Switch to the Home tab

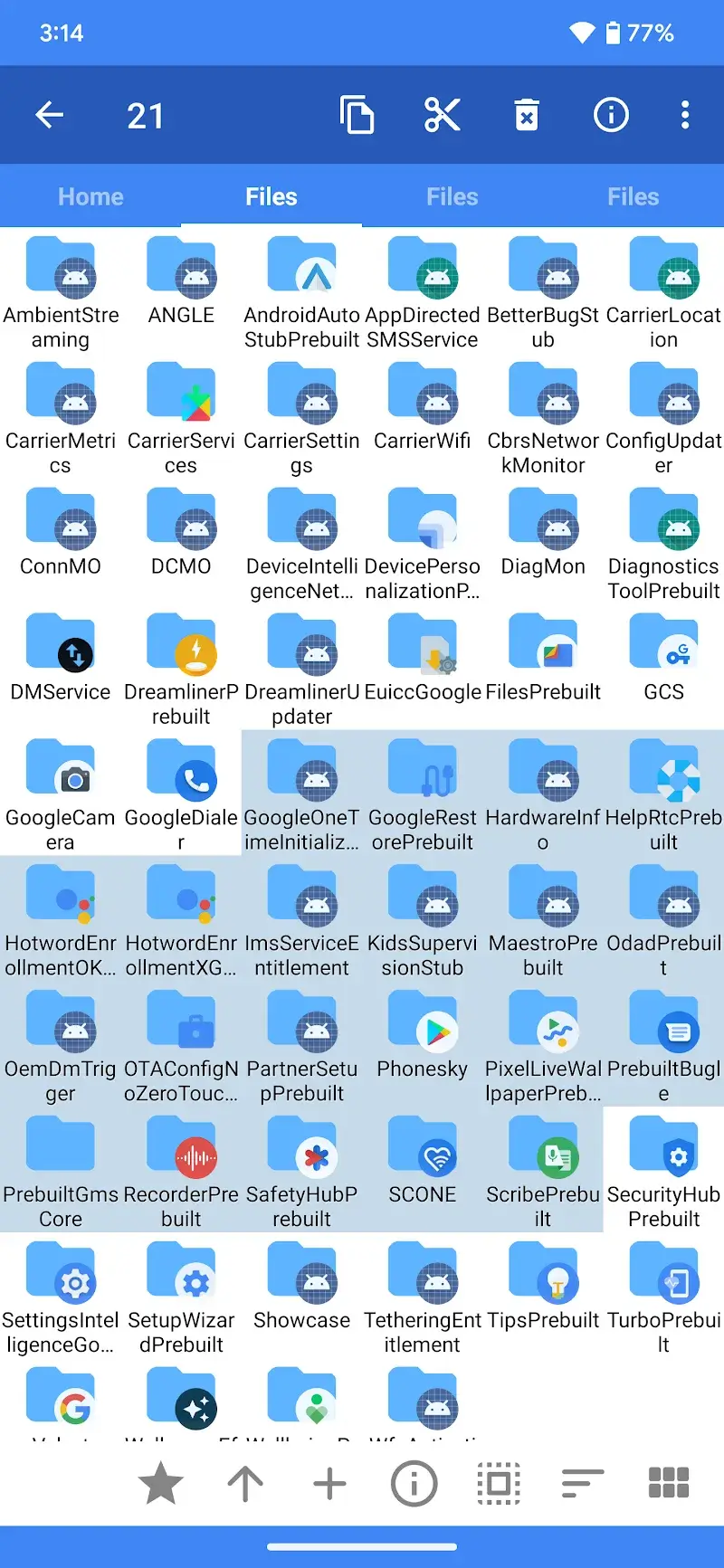click(x=90, y=196)
